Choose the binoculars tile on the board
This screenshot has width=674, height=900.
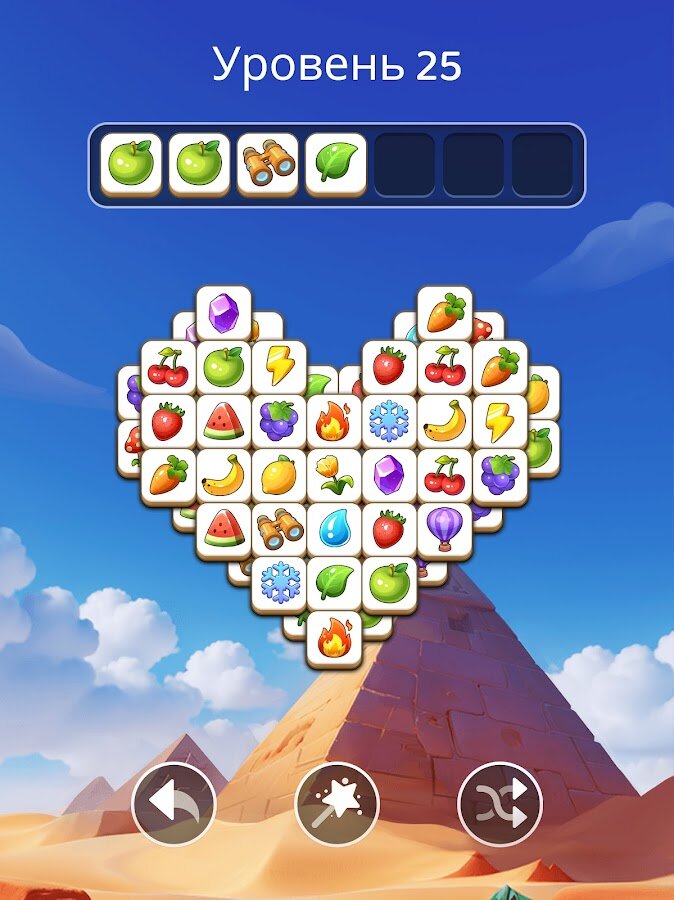tap(279, 528)
